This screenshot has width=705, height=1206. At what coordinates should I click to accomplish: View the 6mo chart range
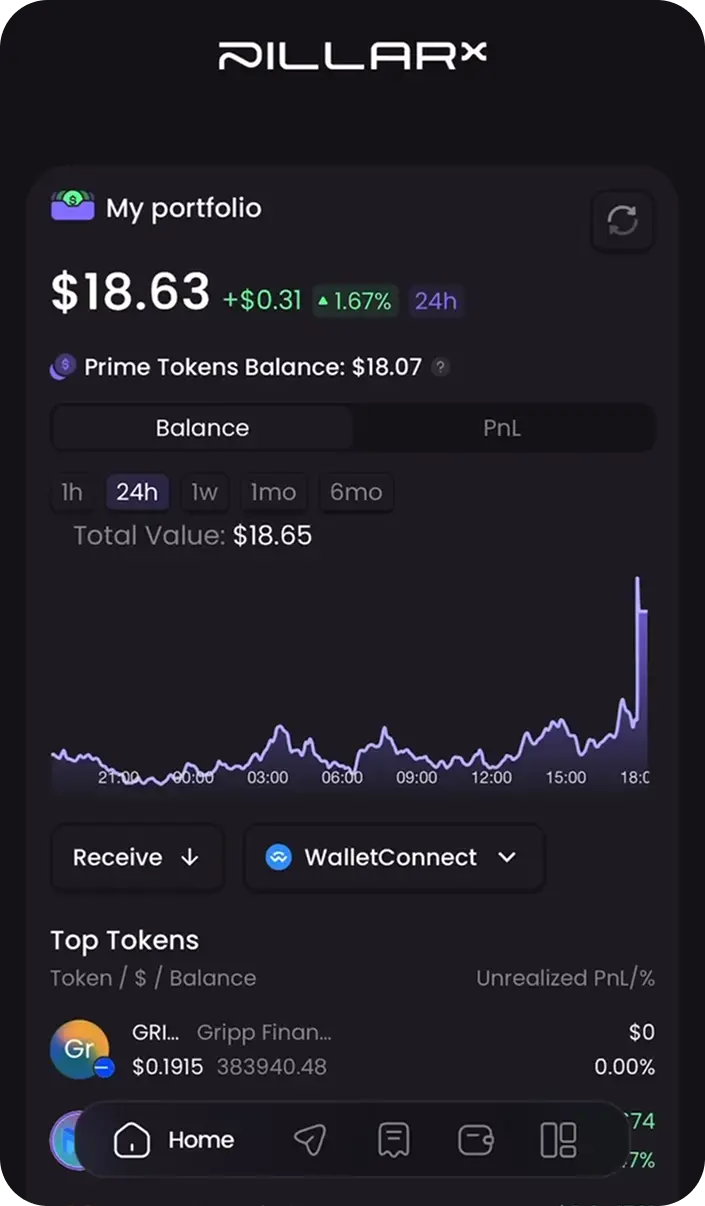(x=356, y=492)
